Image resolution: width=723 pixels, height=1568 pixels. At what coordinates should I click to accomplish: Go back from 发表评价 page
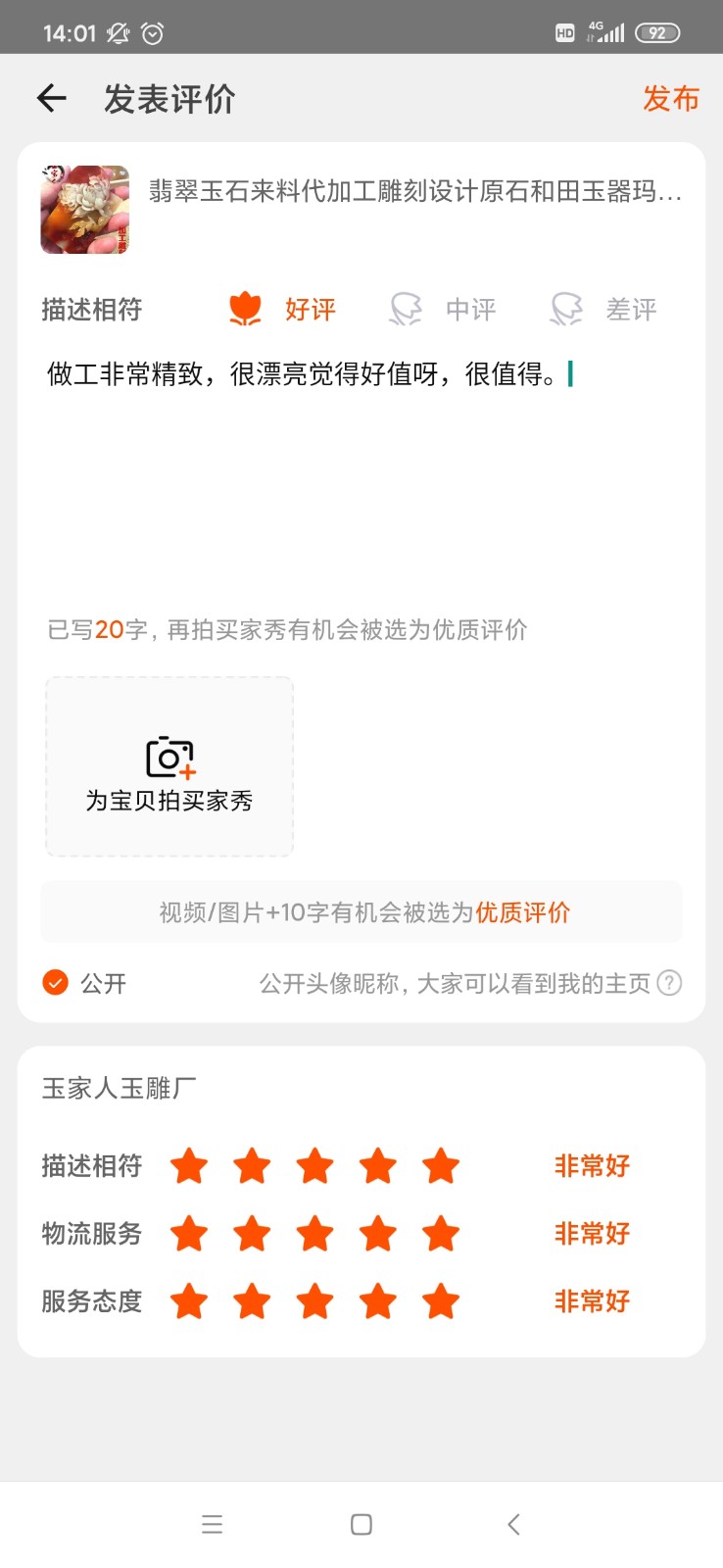52,98
